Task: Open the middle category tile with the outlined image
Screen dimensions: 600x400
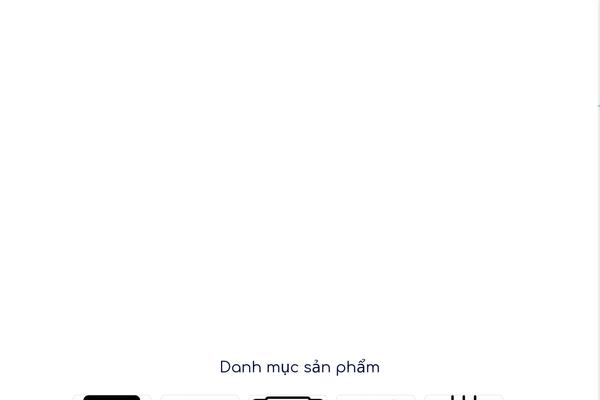Action: pos(288,397)
